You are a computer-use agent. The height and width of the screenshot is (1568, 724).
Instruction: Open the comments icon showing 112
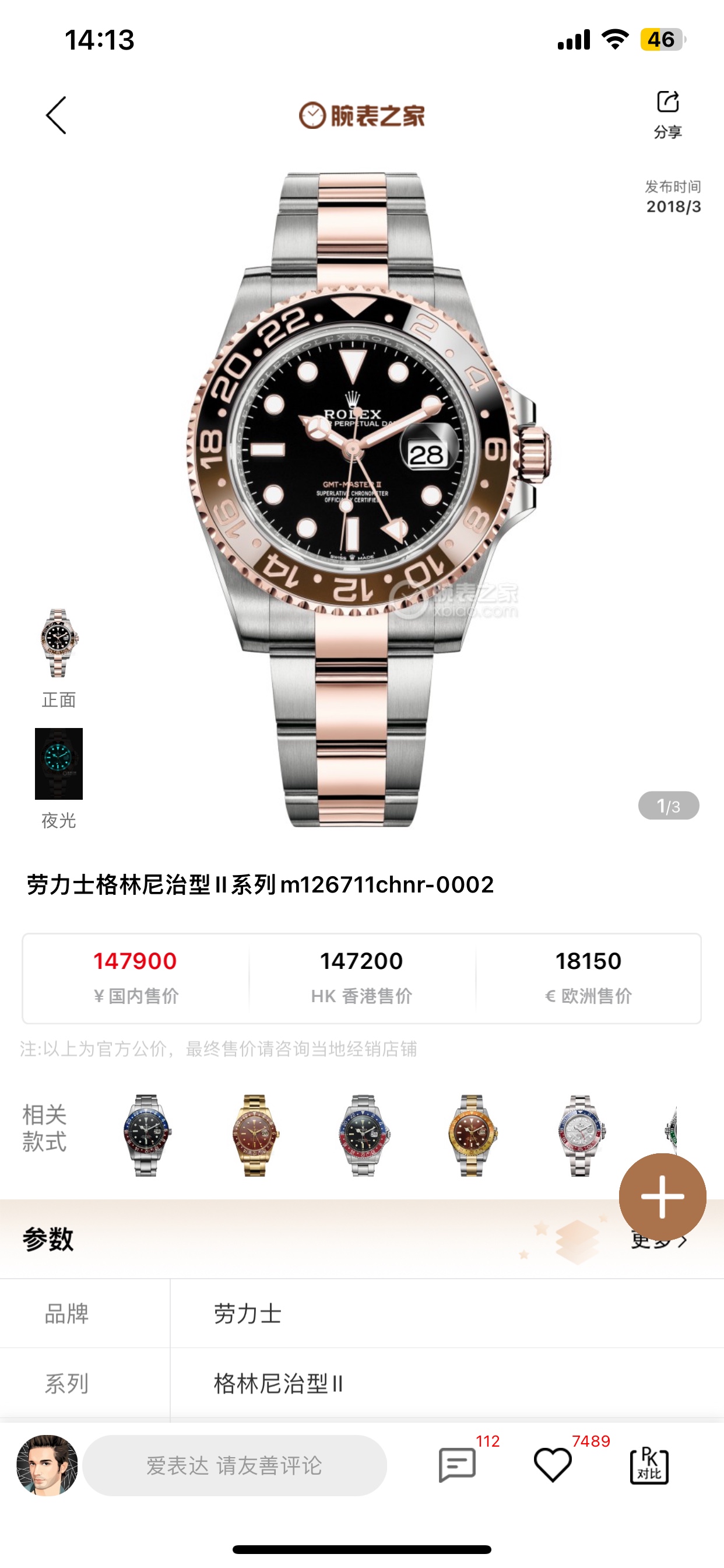point(457,1465)
